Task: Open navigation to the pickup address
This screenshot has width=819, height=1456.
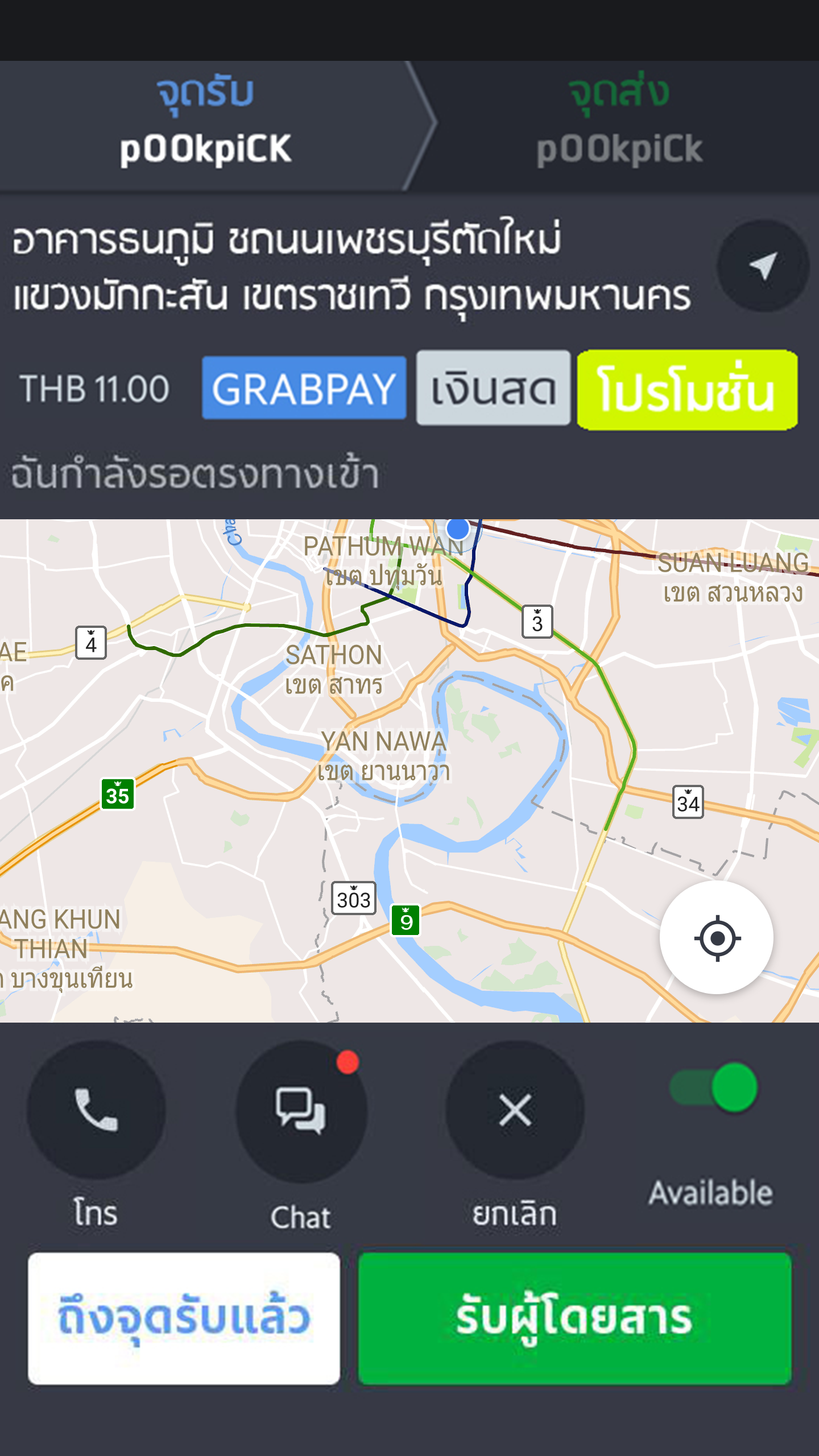Action: (x=762, y=266)
